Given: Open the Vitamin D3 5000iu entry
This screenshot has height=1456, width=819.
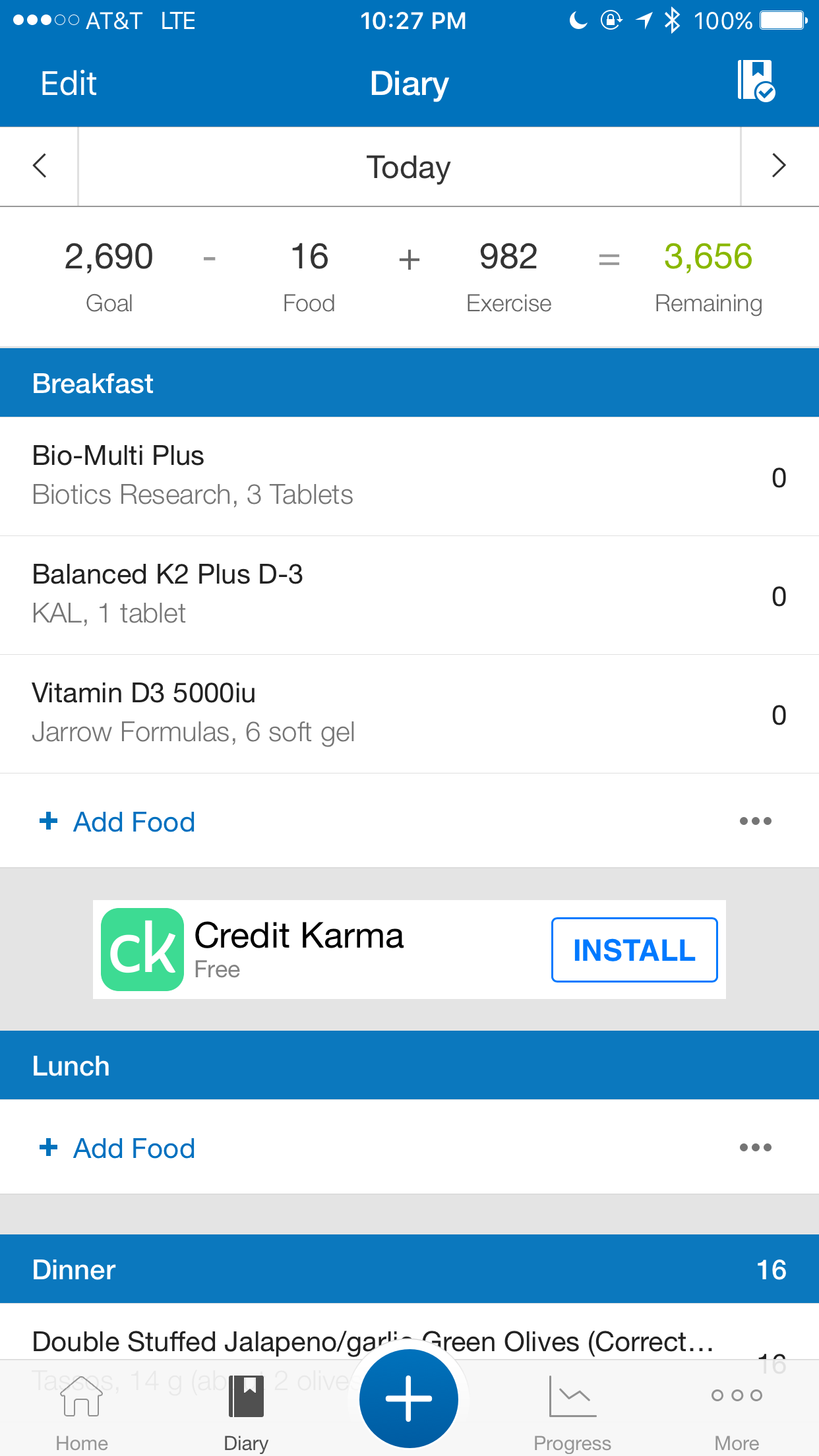Looking at the screenshot, I should [x=409, y=713].
